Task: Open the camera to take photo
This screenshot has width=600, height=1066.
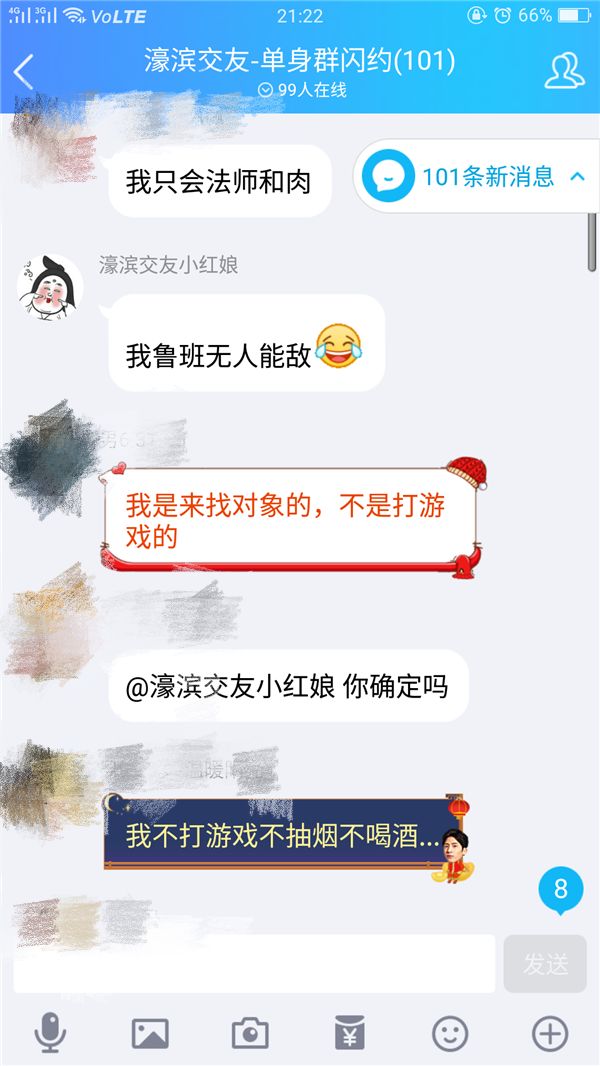Action: (x=250, y=1033)
